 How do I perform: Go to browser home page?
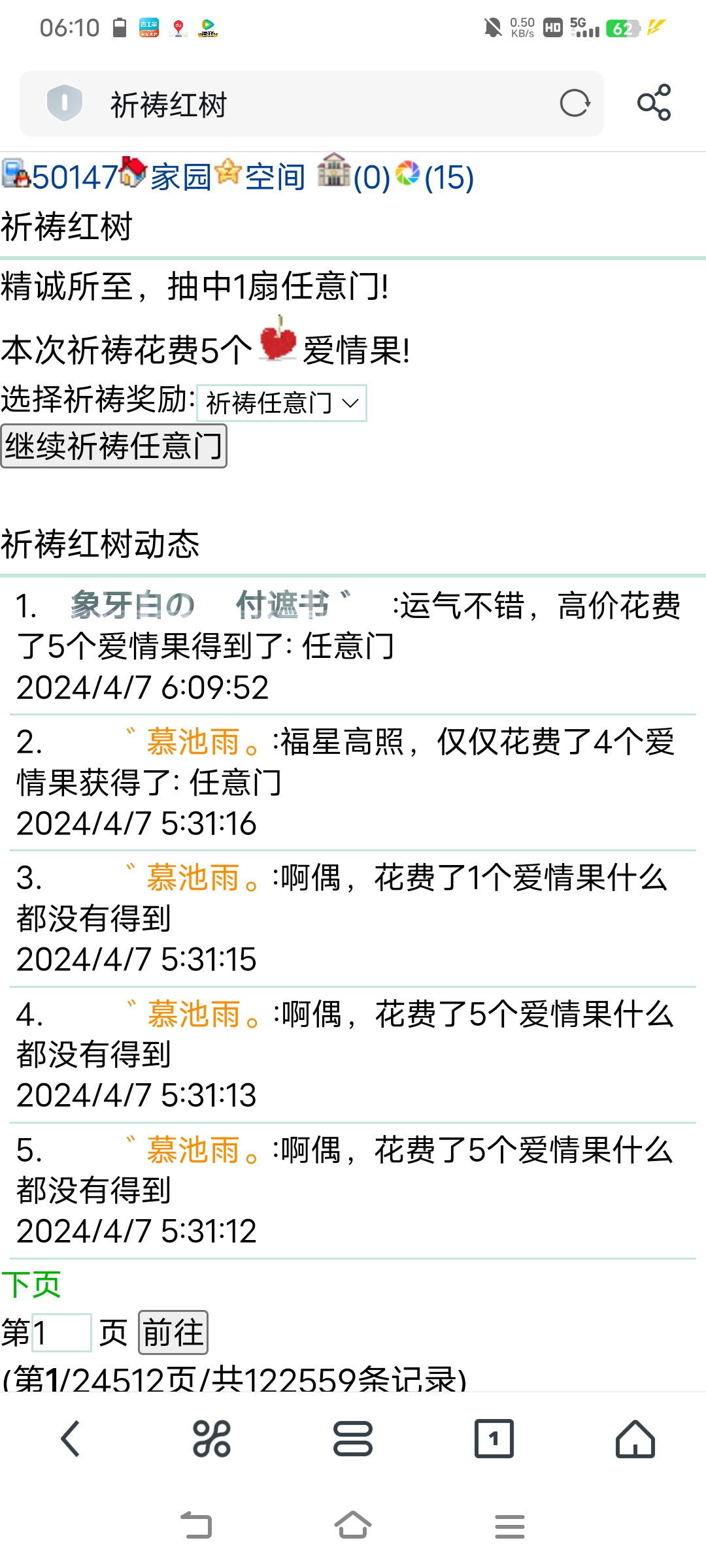tap(635, 1439)
